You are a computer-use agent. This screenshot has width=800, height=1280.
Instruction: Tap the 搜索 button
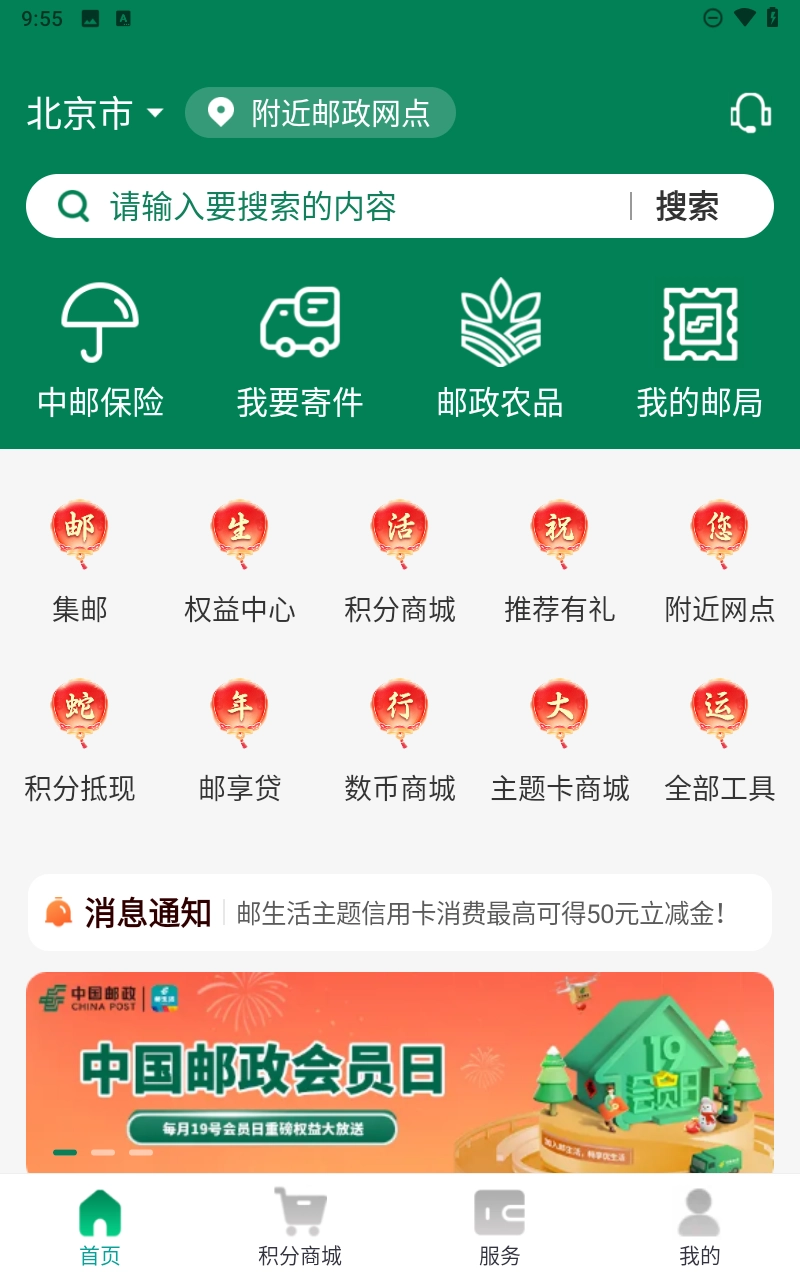(x=687, y=207)
